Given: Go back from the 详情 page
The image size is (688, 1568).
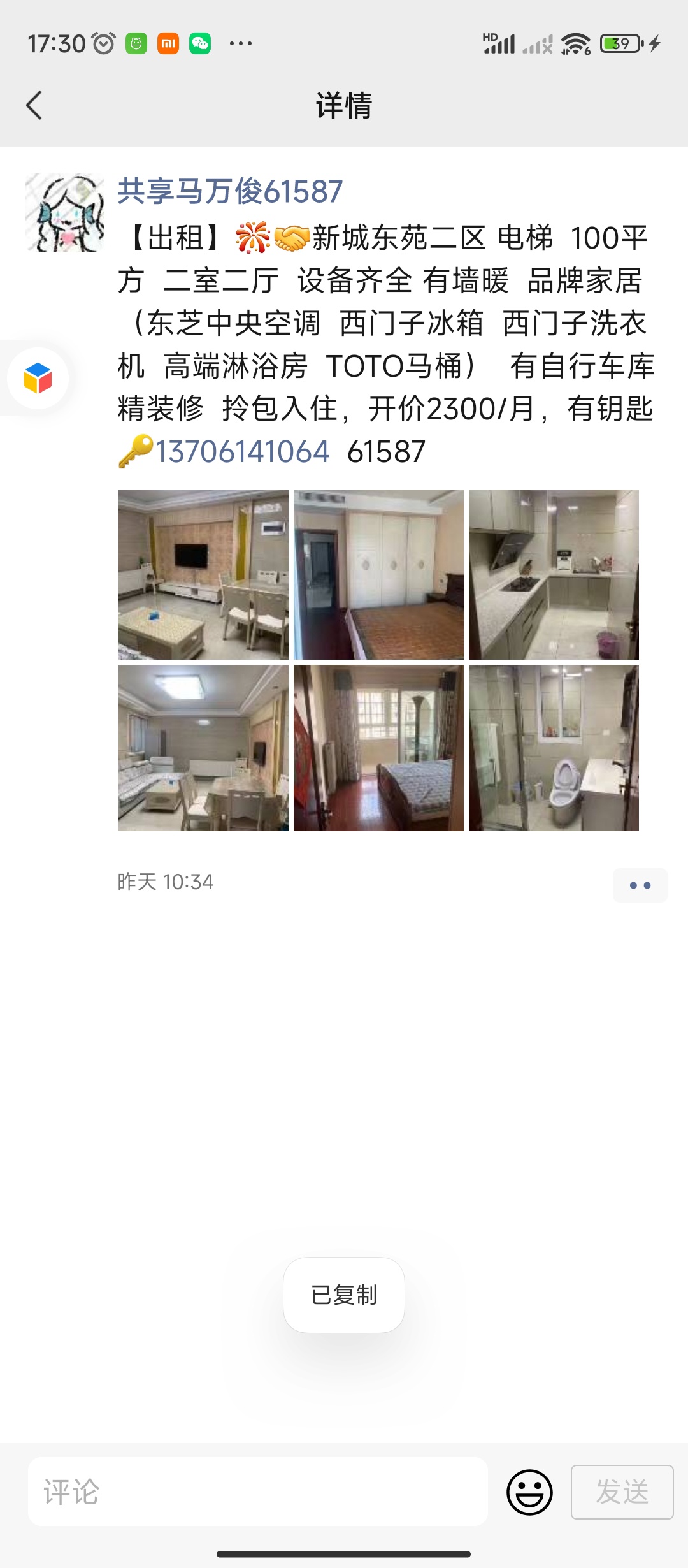Looking at the screenshot, I should (x=34, y=105).
